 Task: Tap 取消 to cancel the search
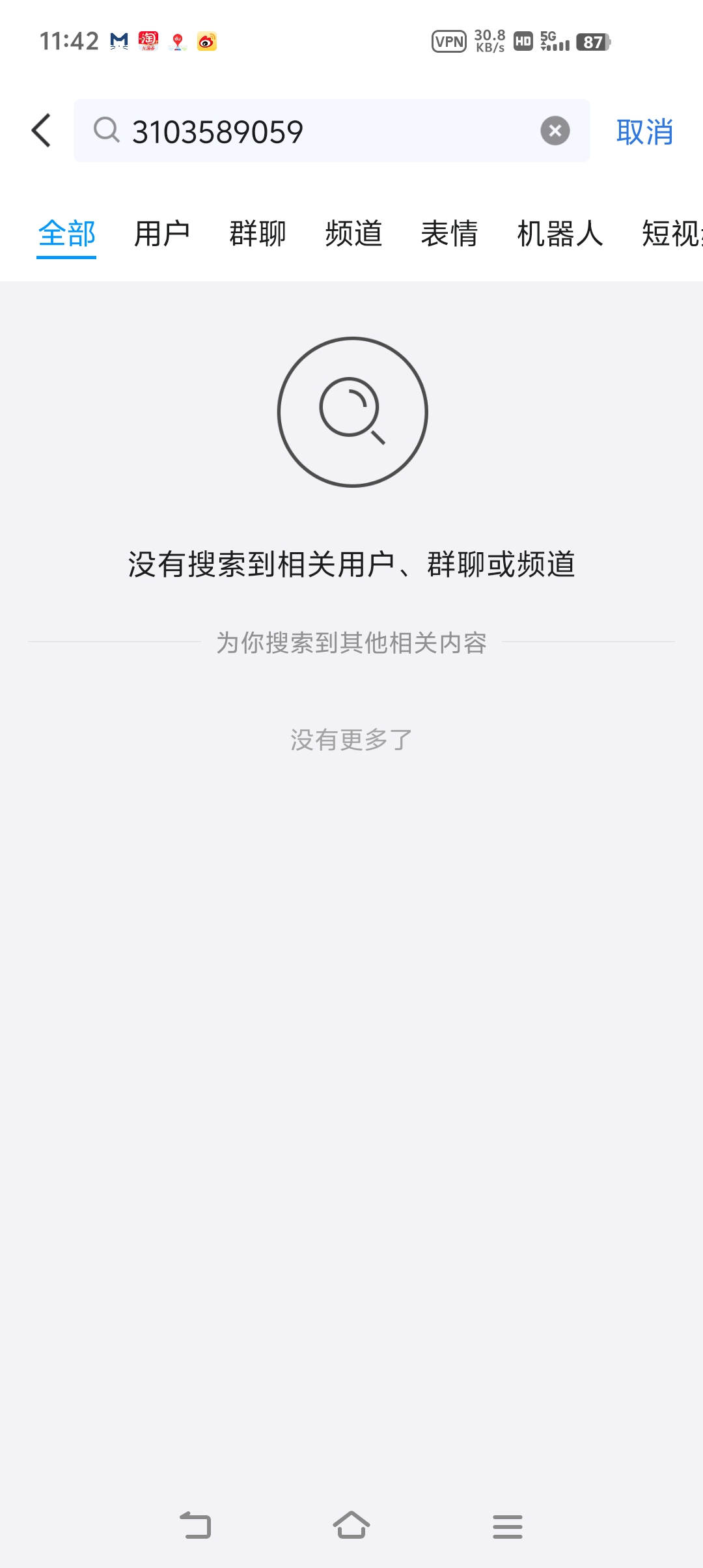coord(644,132)
